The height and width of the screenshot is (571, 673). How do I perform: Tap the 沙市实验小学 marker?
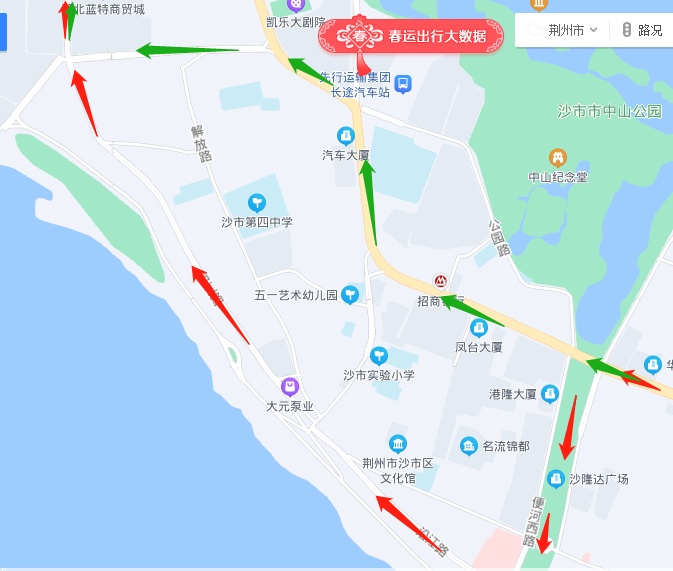click(378, 355)
